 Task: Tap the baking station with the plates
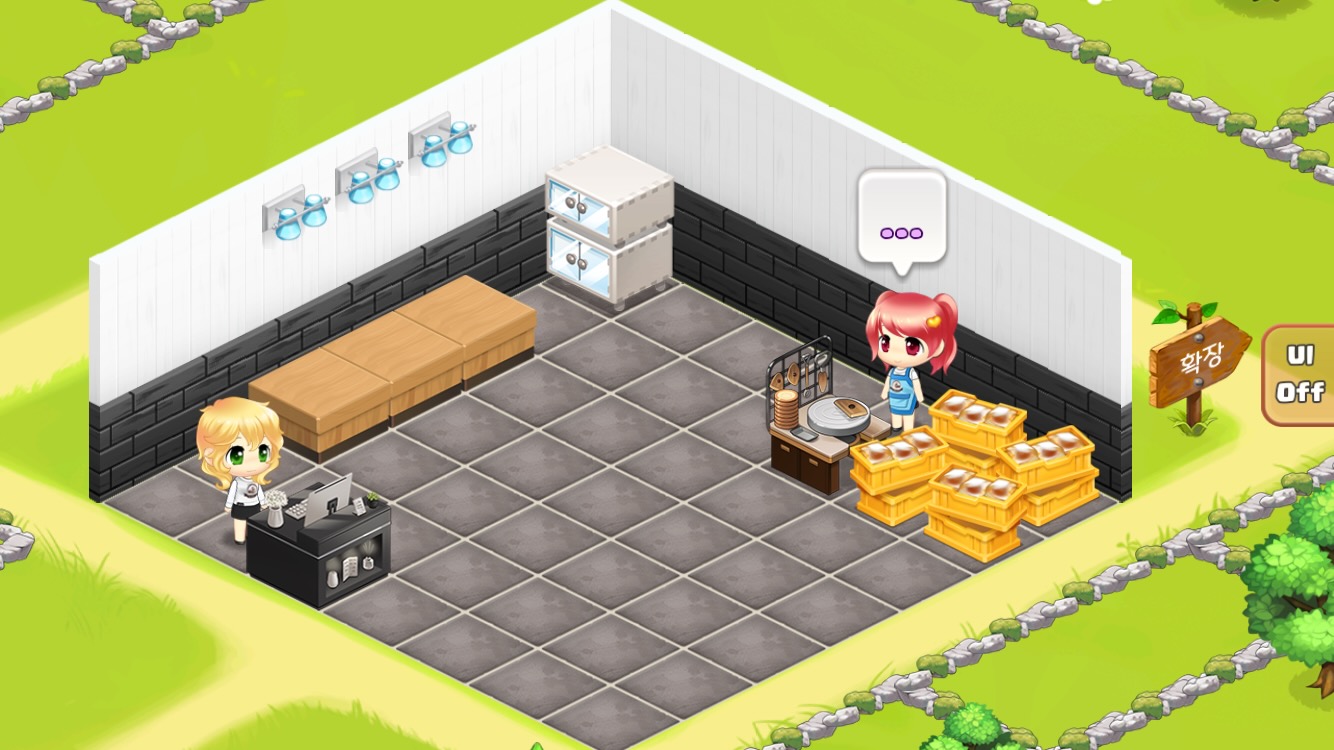818,425
